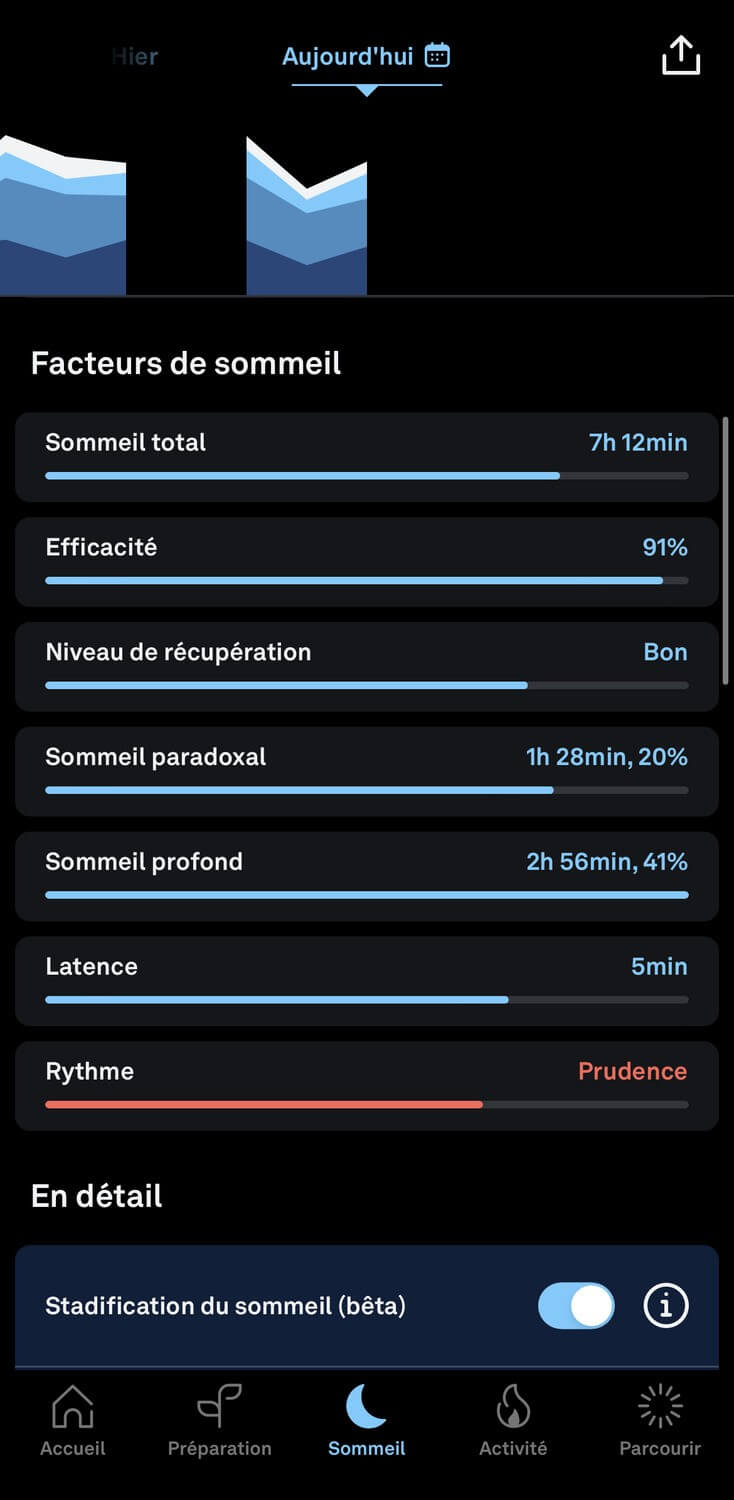Disable Stadification du sommeil toggle

pyautogui.click(x=576, y=1306)
